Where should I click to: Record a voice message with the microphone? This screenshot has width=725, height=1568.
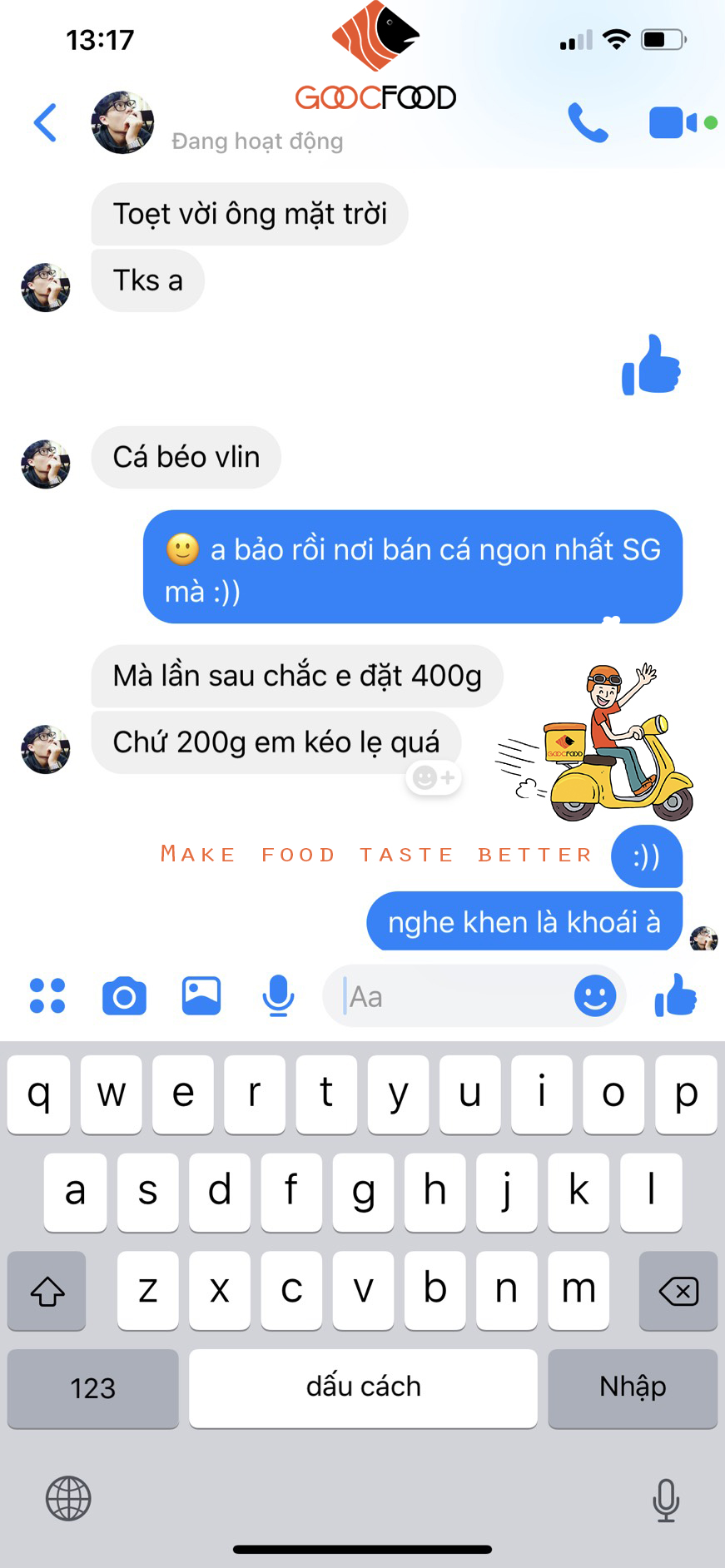pos(278,995)
